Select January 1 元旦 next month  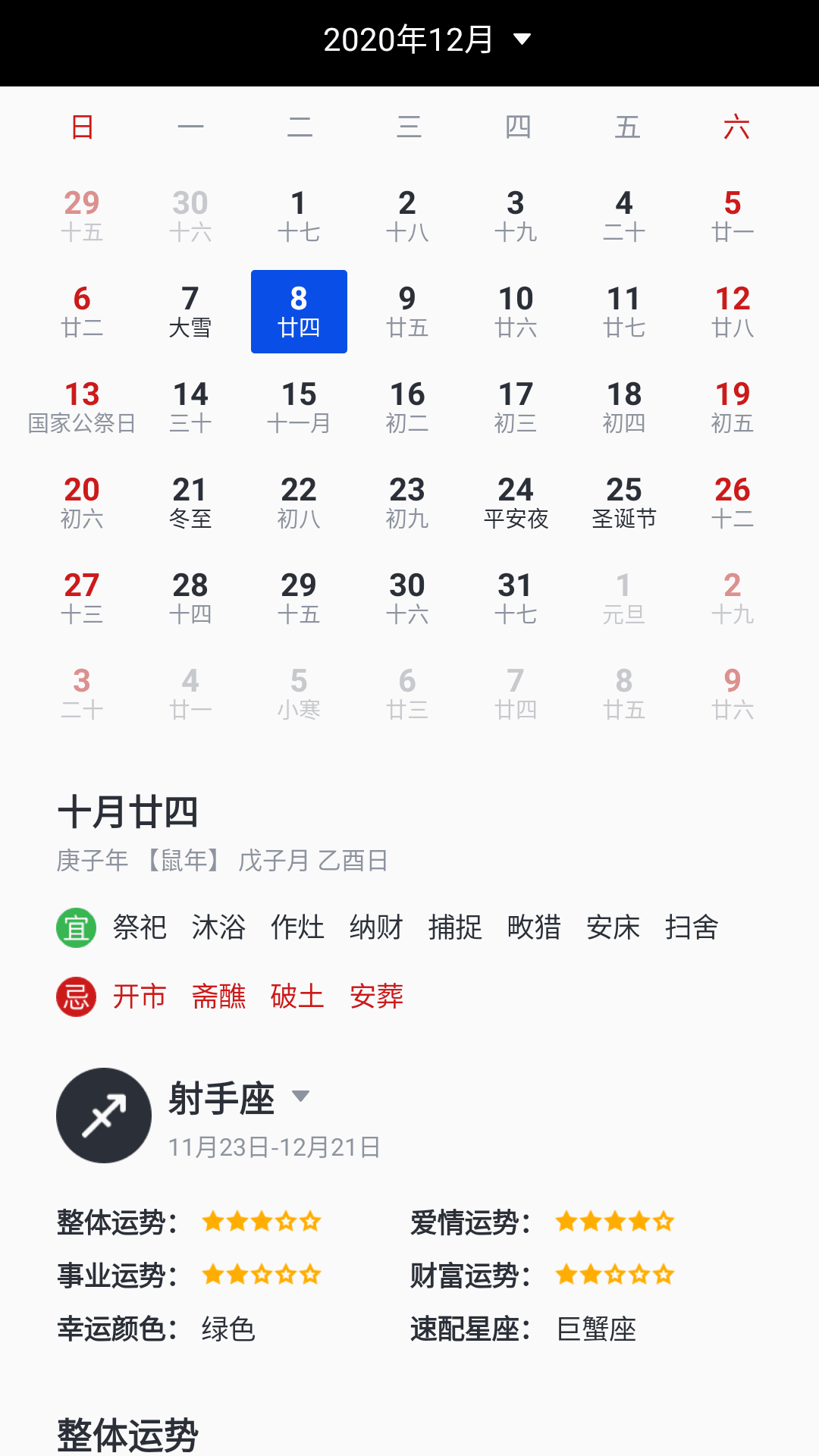point(623,598)
